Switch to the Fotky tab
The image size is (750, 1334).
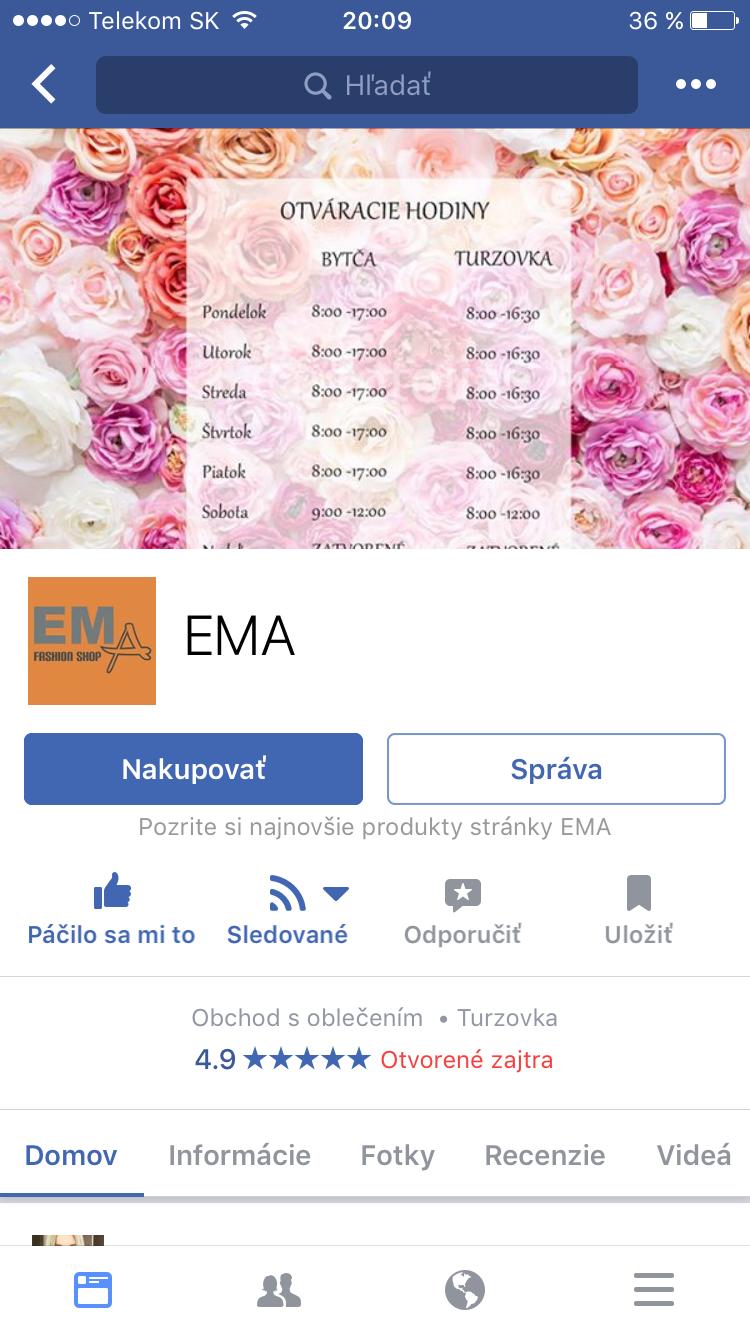pos(397,1155)
